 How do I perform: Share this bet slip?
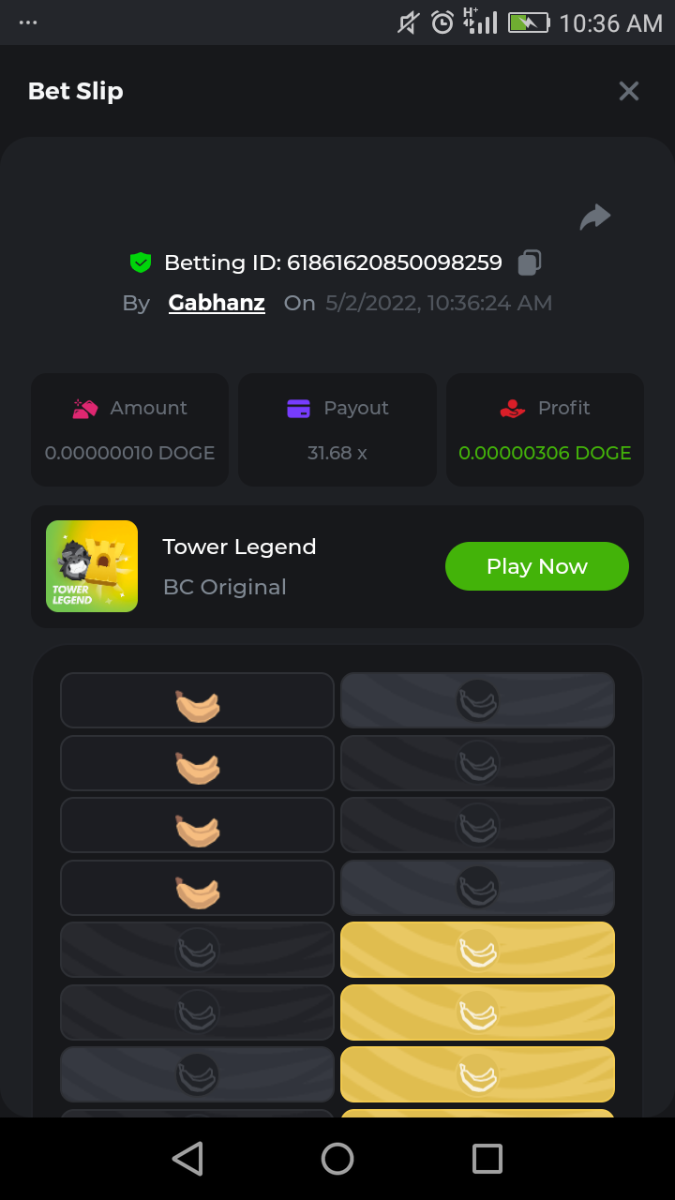595,217
